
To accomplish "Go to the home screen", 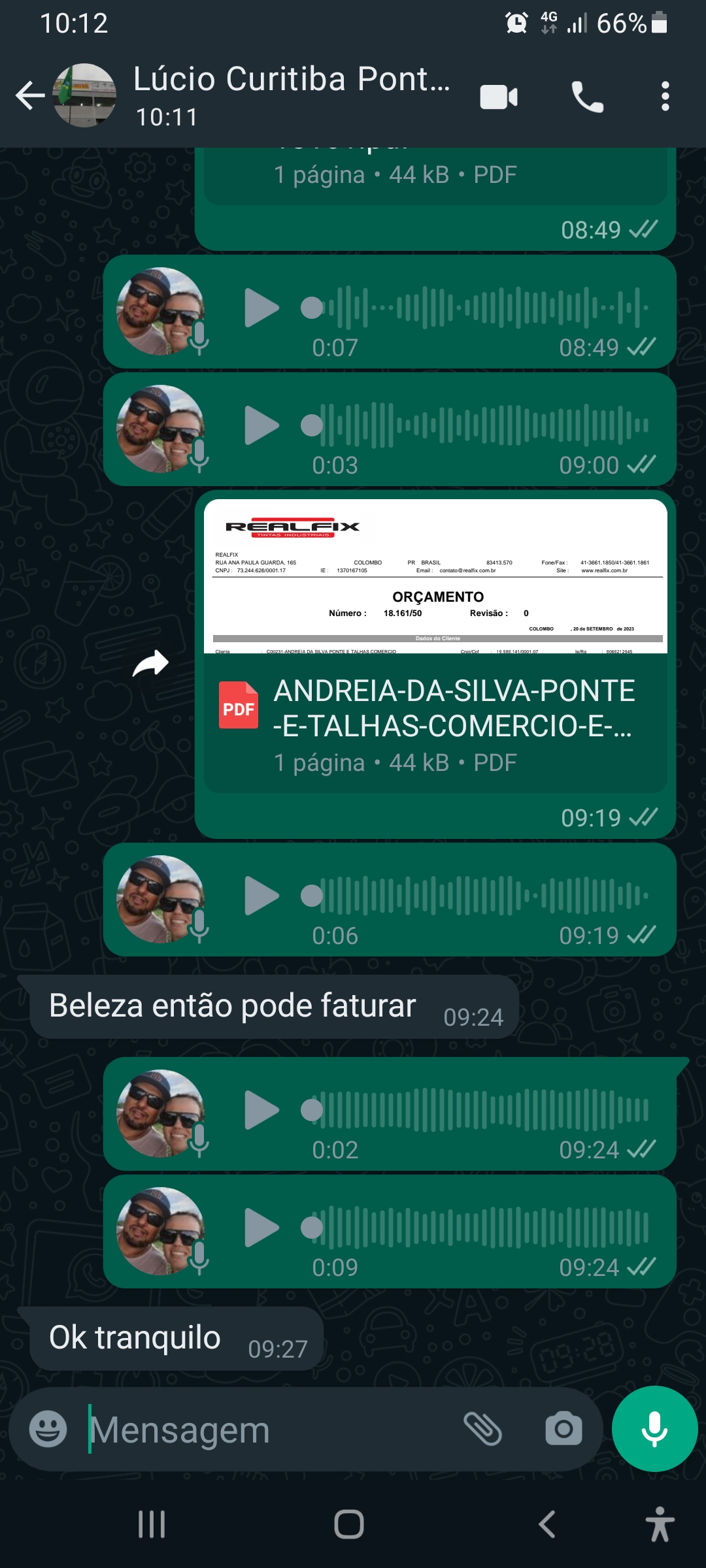I will coord(349,1524).
